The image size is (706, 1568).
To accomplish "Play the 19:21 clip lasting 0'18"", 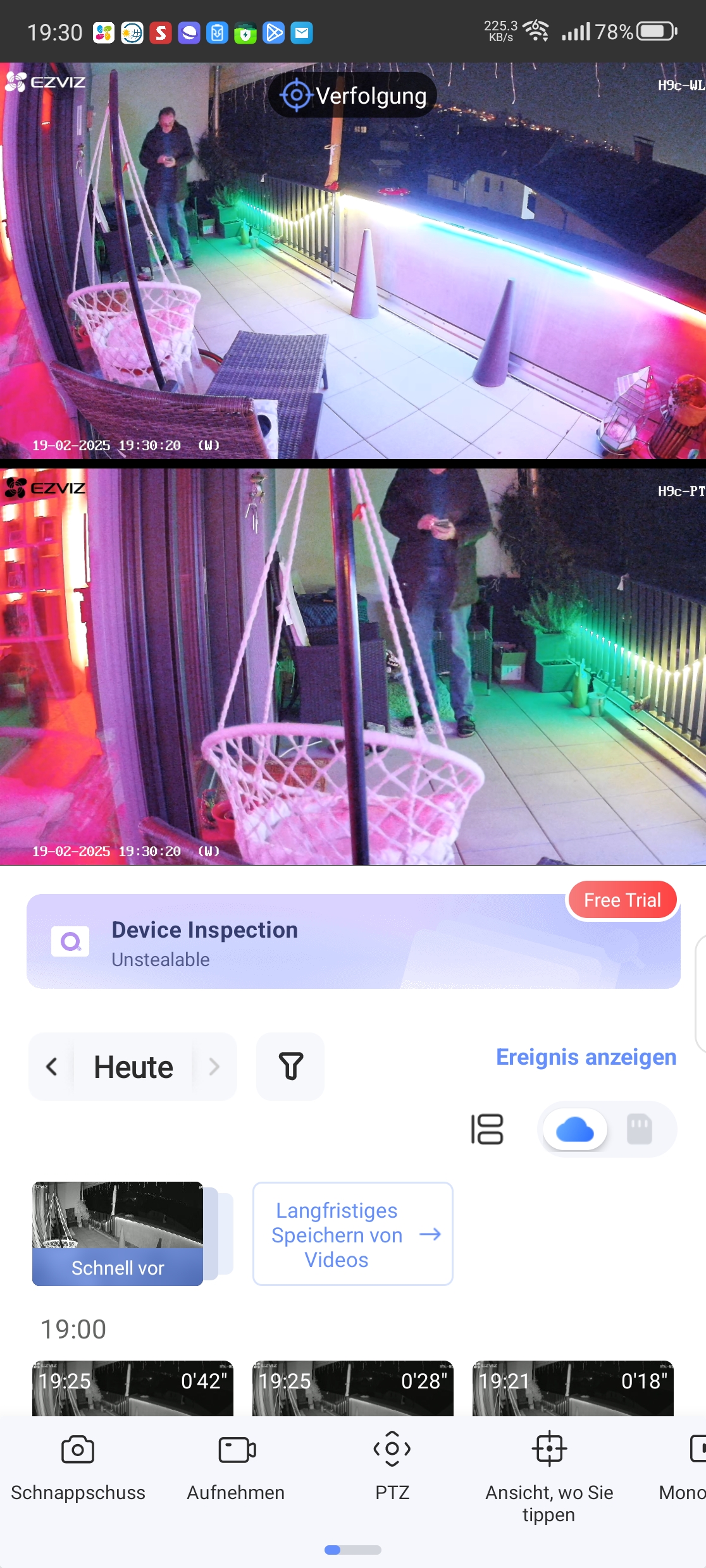I will pyautogui.click(x=573, y=1388).
